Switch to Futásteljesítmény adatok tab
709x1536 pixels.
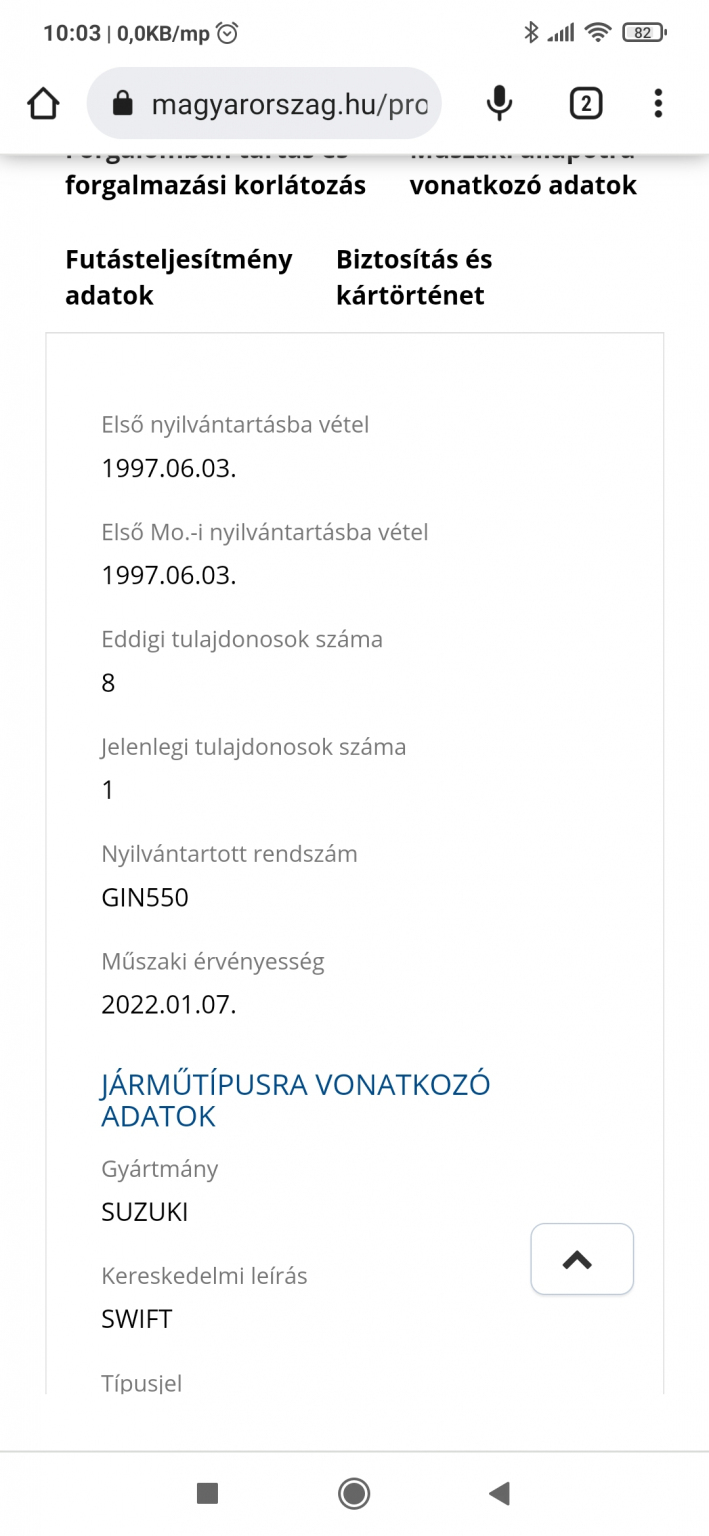point(179,277)
